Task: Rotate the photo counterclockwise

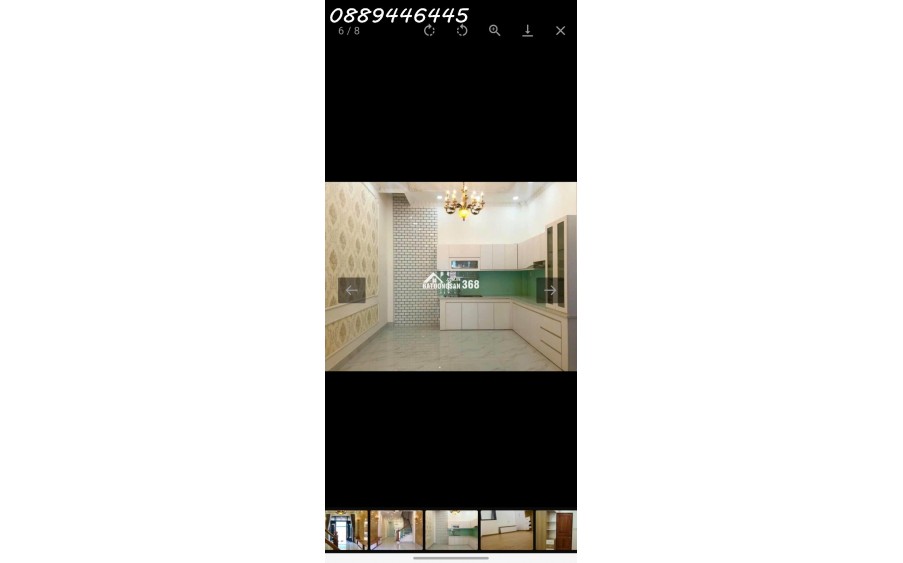Action: pyautogui.click(x=429, y=31)
